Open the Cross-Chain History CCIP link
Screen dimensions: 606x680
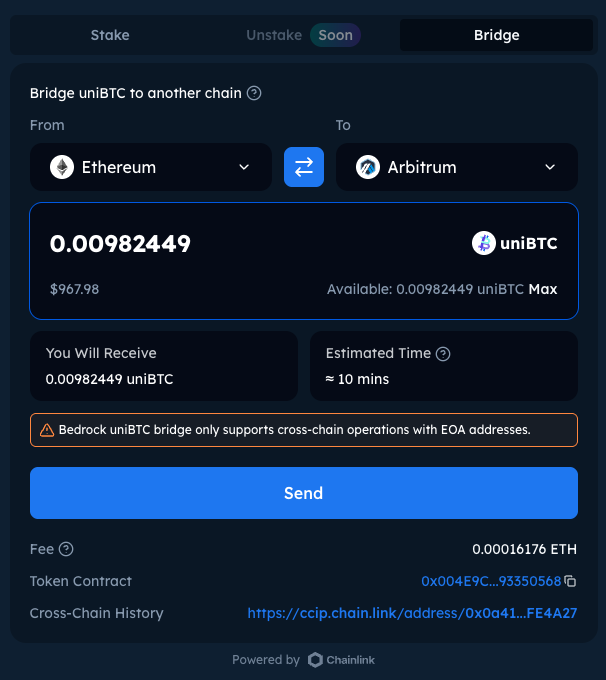pos(412,613)
